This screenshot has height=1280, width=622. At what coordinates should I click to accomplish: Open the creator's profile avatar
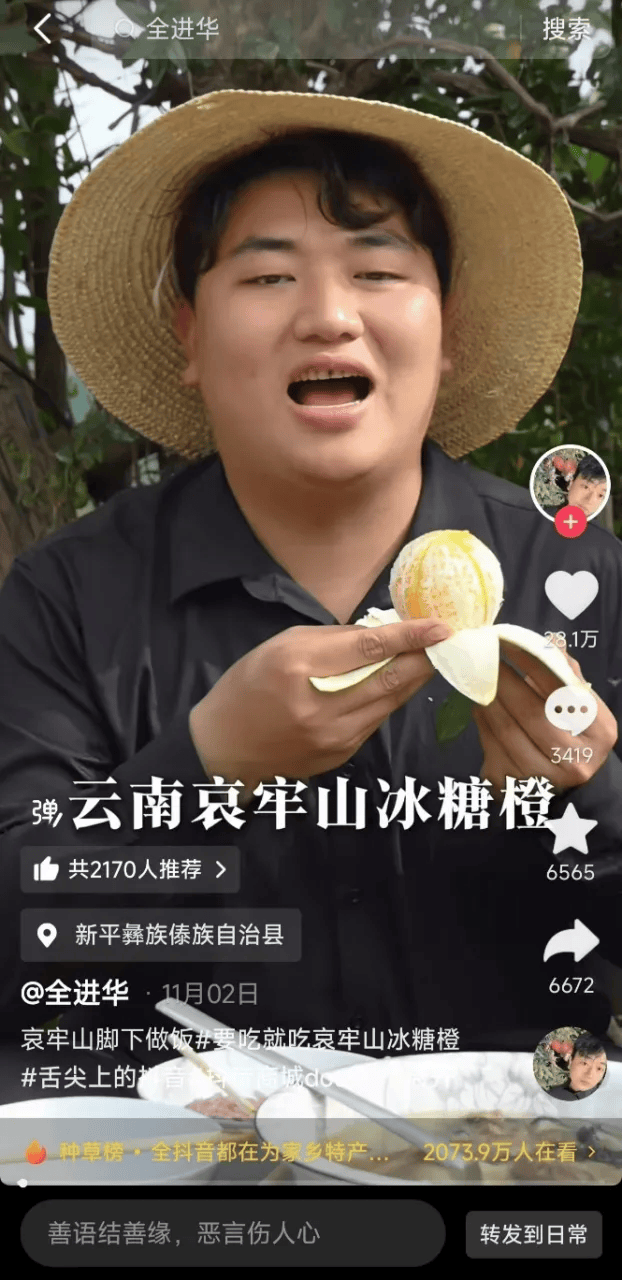(570, 483)
